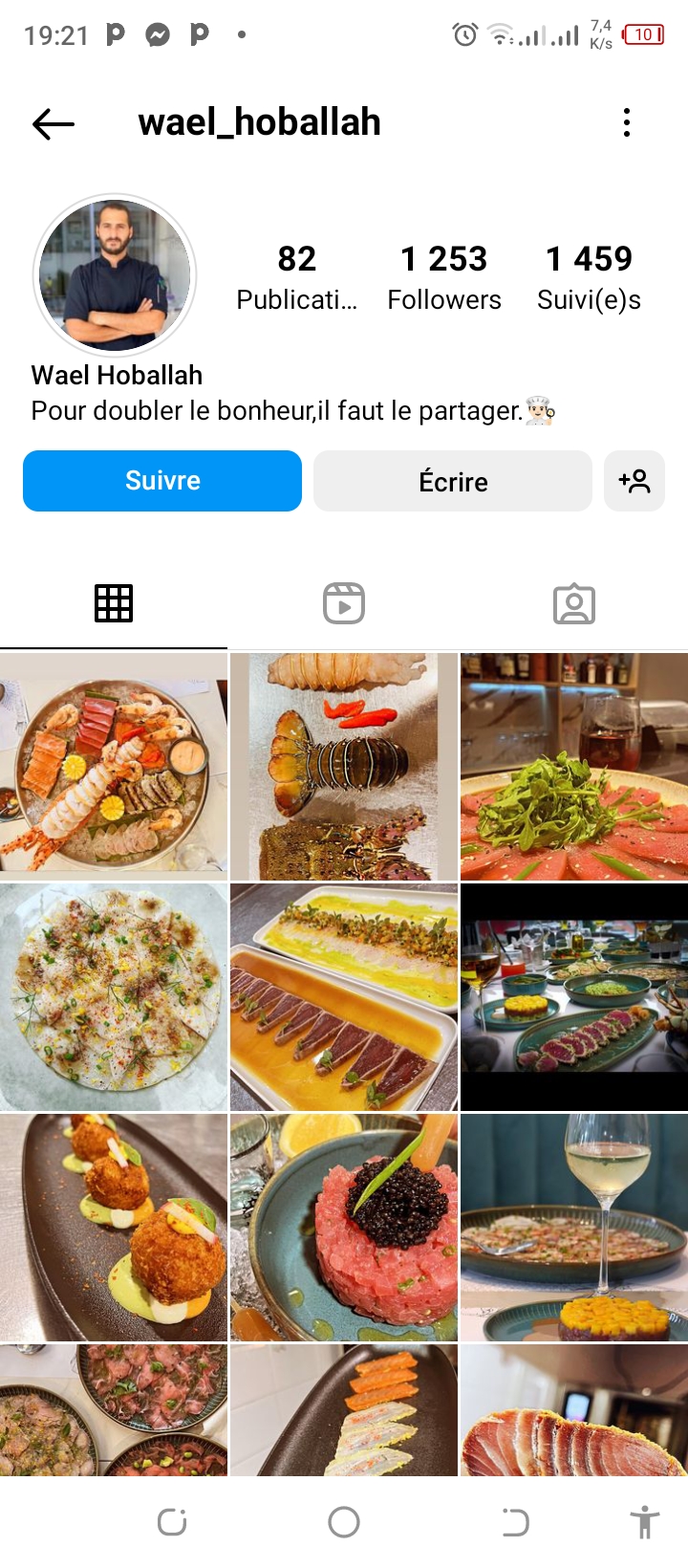
Task: Open the seafood platter with lobster post
Action: pos(114,766)
